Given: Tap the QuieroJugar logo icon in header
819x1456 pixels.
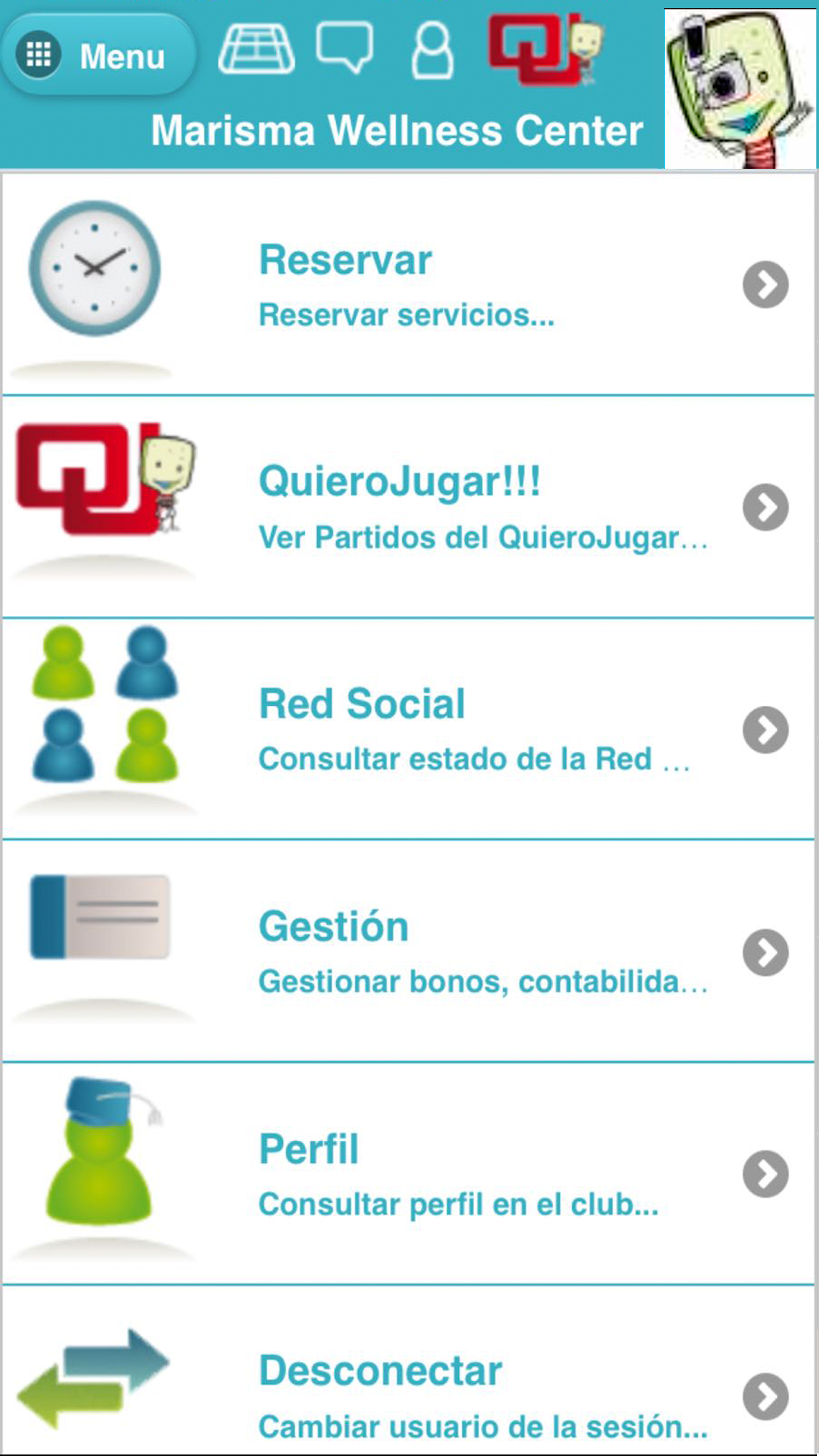Looking at the screenshot, I should coord(545,50).
